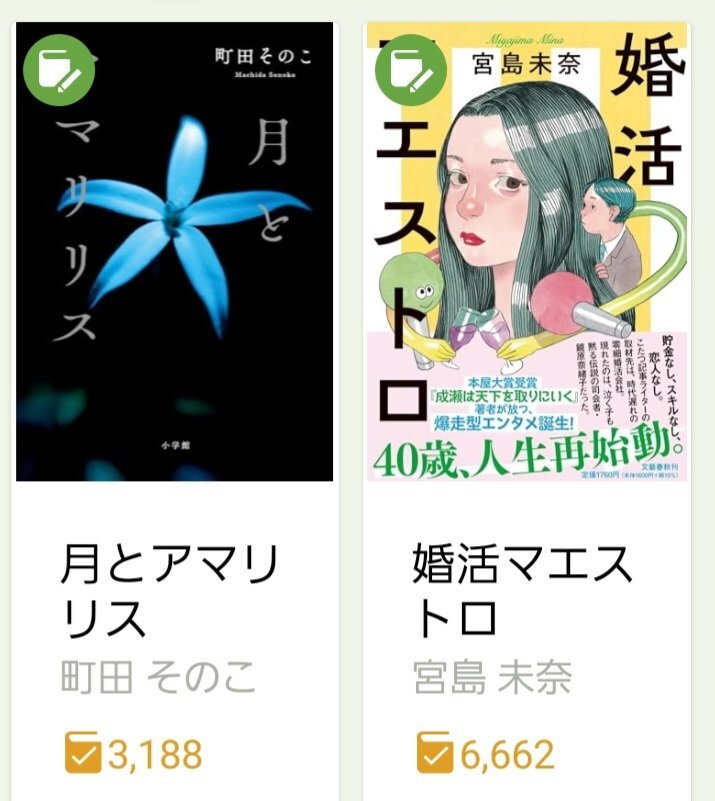View author 町田 そのこ
The image size is (715, 801).
(158, 676)
